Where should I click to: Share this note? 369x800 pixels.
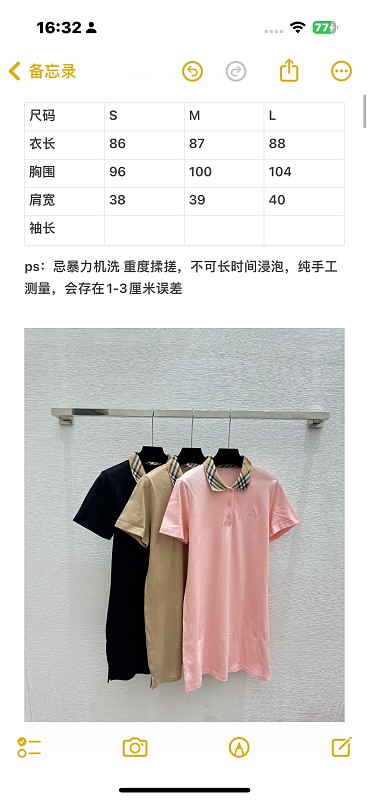pos(289,70)
